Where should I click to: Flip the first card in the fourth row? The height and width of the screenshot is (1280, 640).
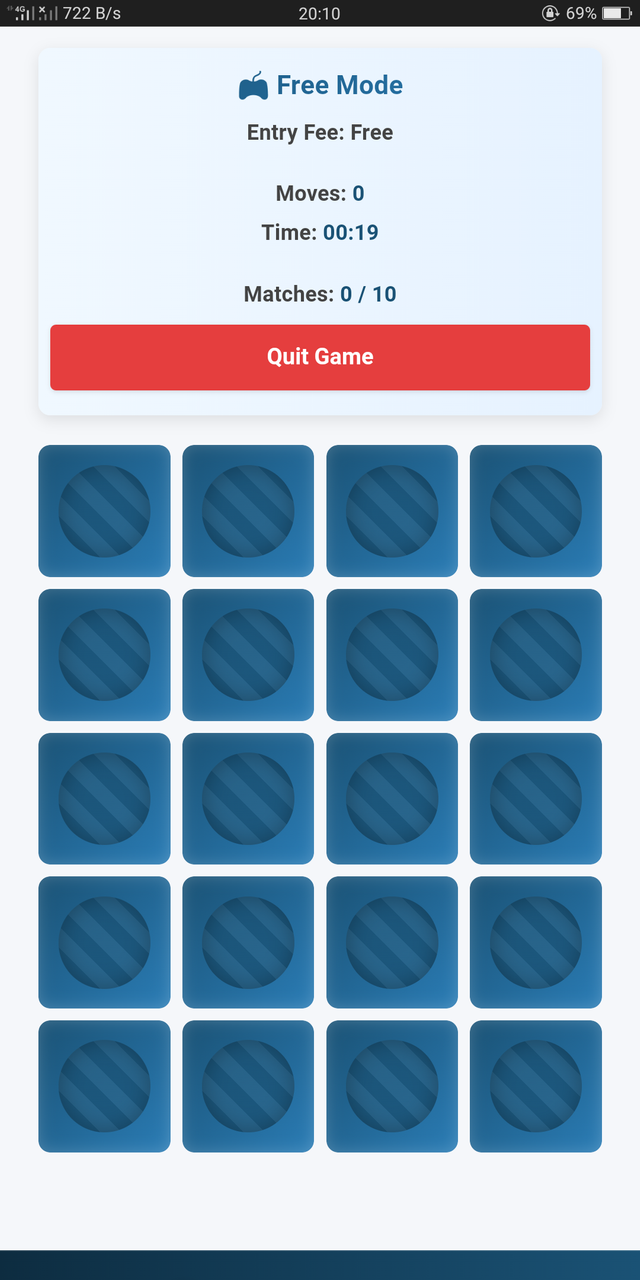coord(104,942)
